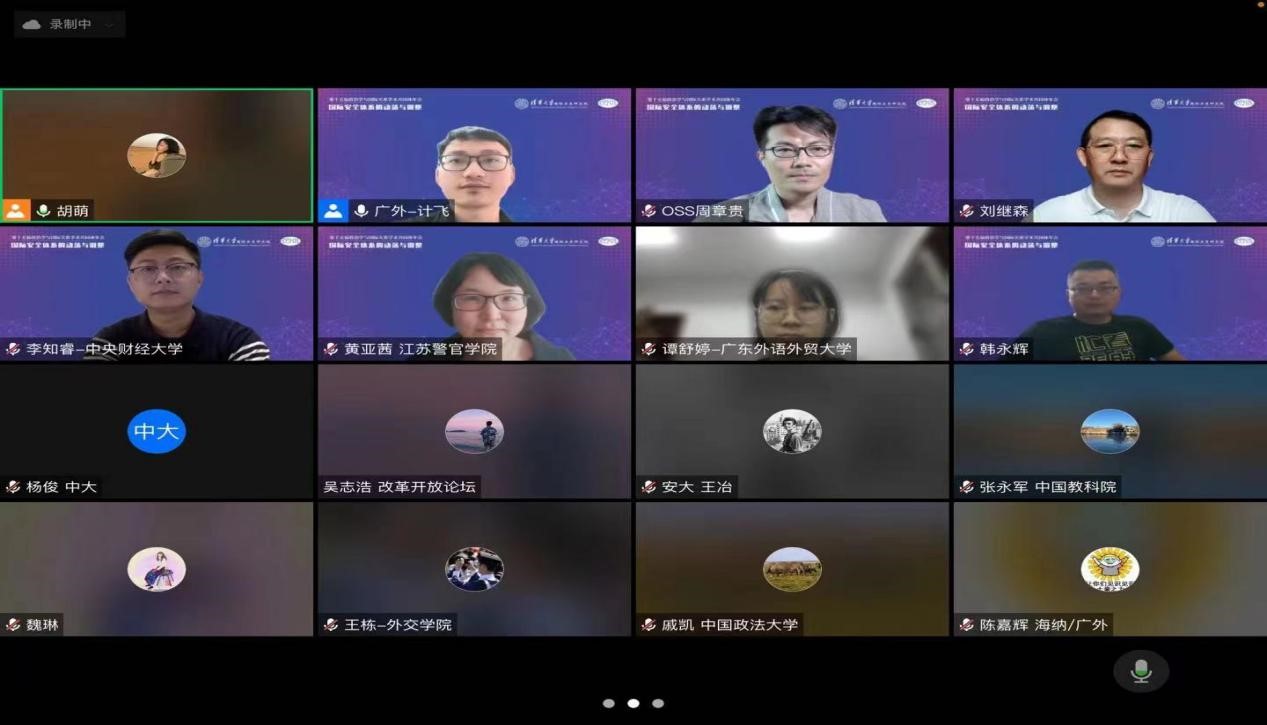Select 陈嘉辉 海纳/广外 participant tile
Screen dimensions: 1267x725
pyautogui.click(x=1109, y=569)
